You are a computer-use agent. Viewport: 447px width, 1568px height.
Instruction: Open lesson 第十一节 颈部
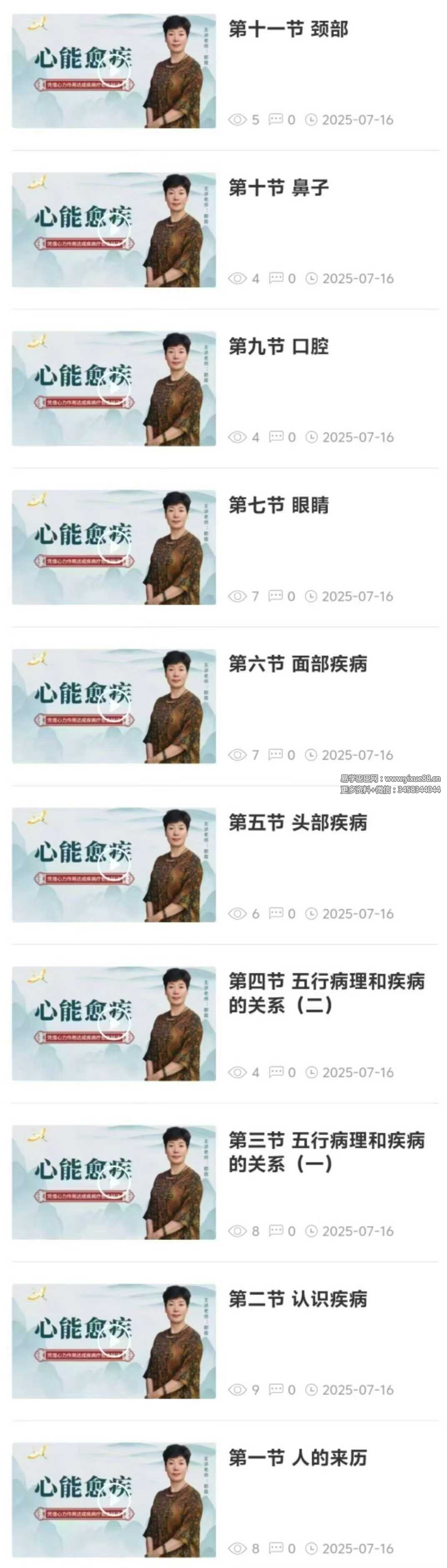click(288, 29)
